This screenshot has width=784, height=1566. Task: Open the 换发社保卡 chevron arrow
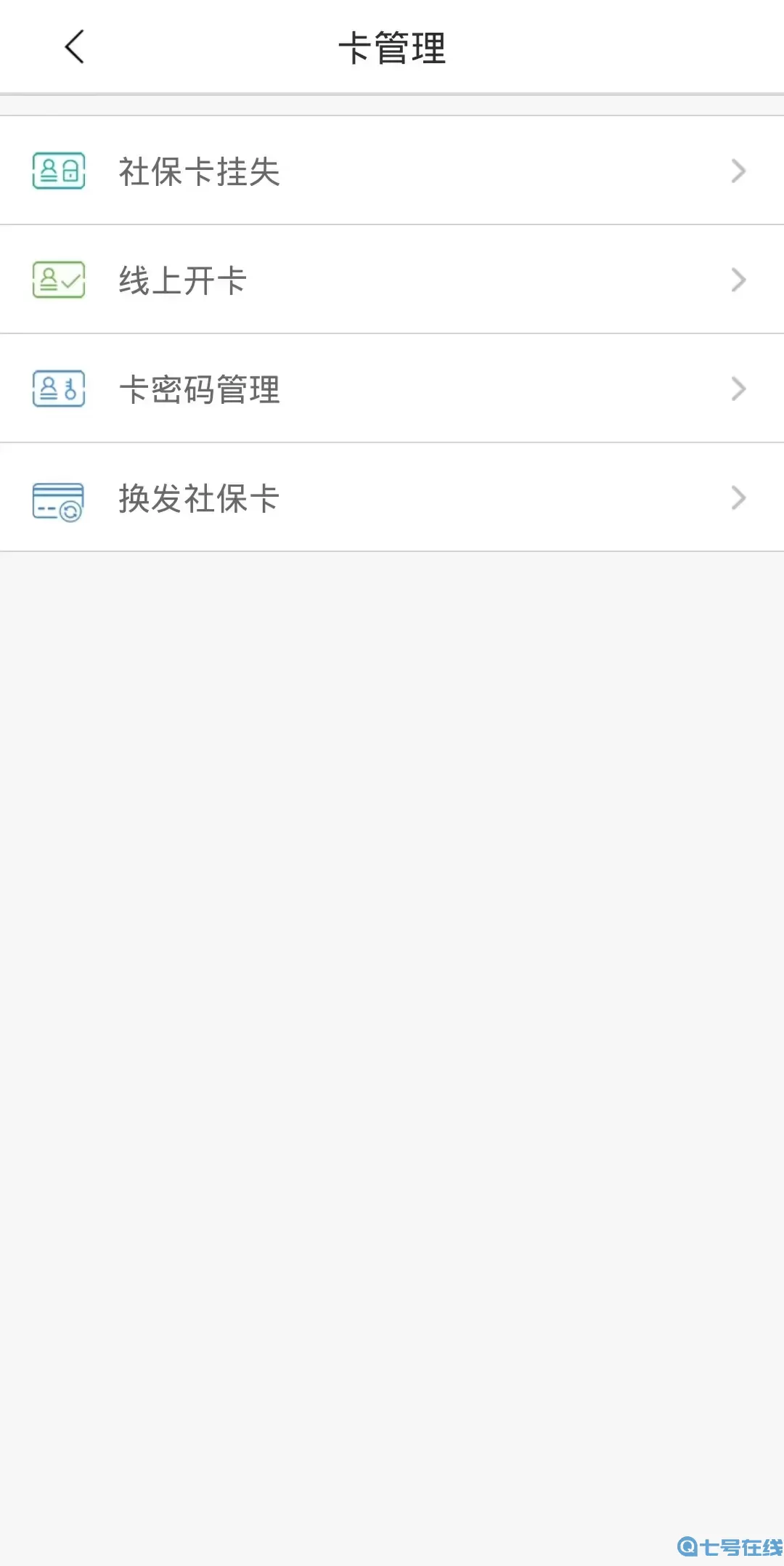tap(739, 498)
